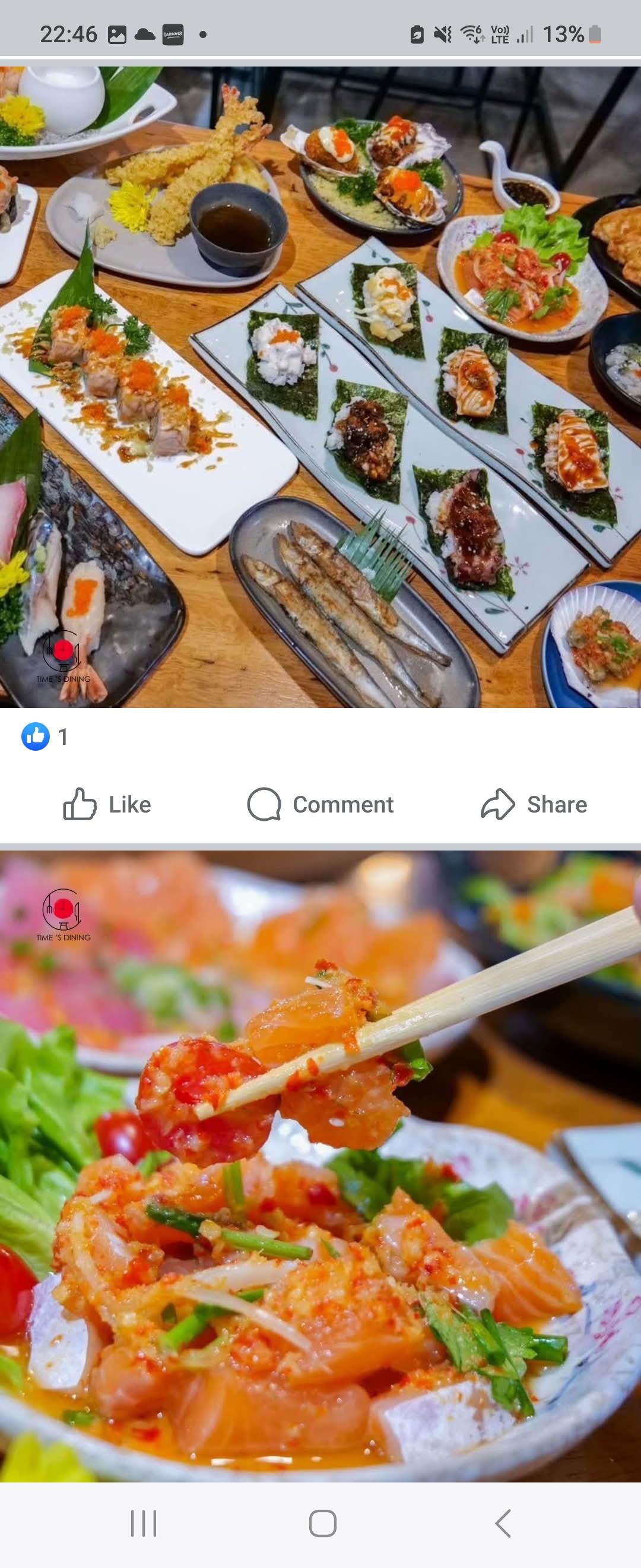Open the sushi table spread photo
641x1568 pixels.
pos(320,387)
